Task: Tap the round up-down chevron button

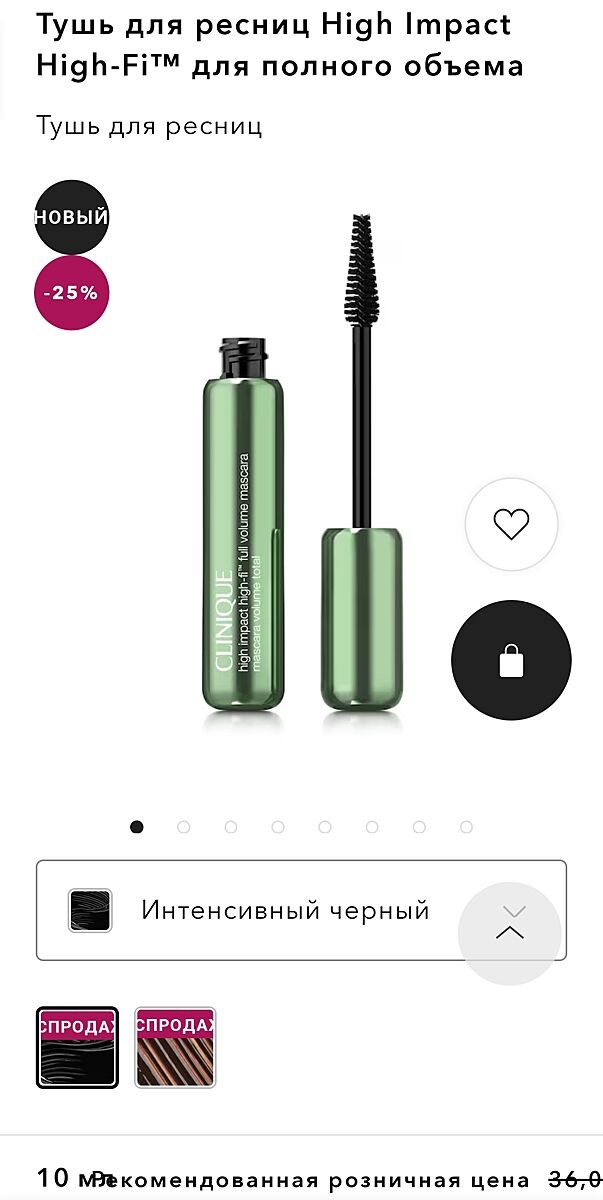Action: (x=510, y=930)
